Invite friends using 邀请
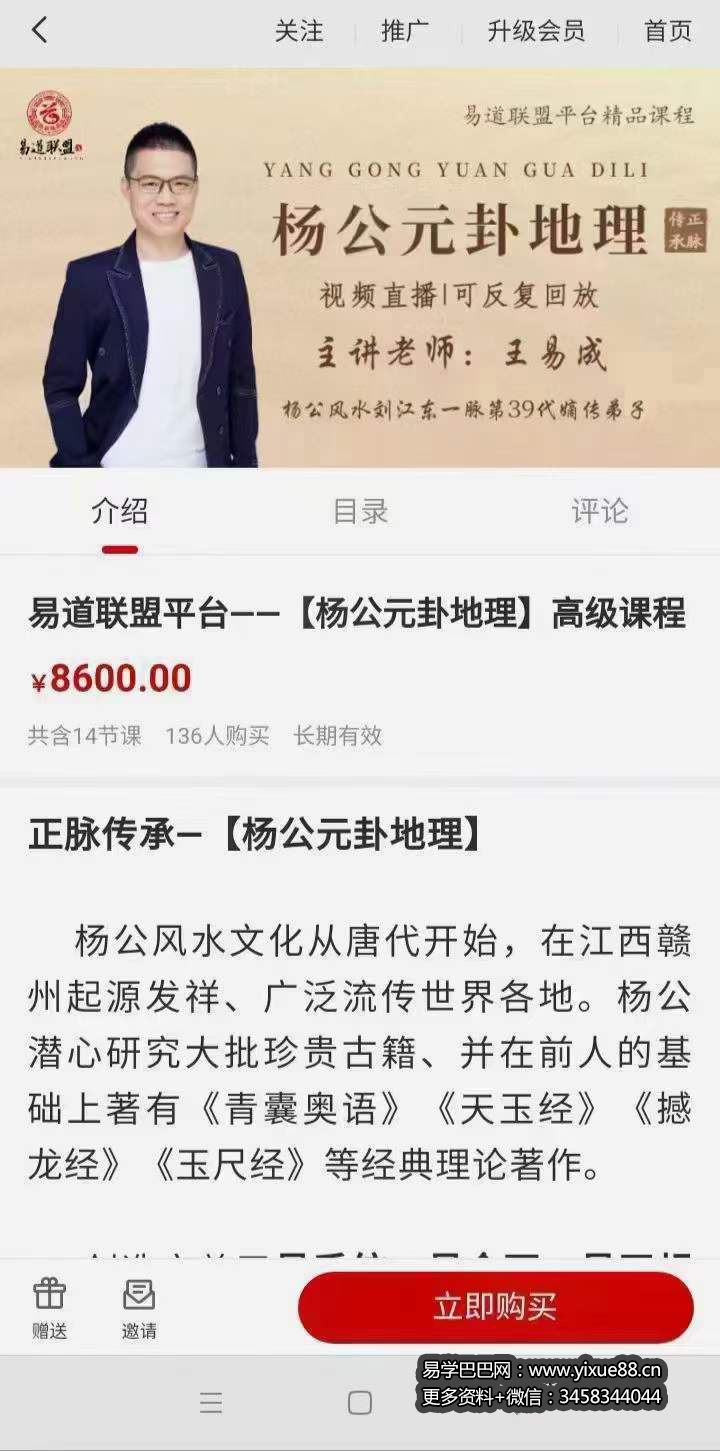 click(x=139, y=1306)
